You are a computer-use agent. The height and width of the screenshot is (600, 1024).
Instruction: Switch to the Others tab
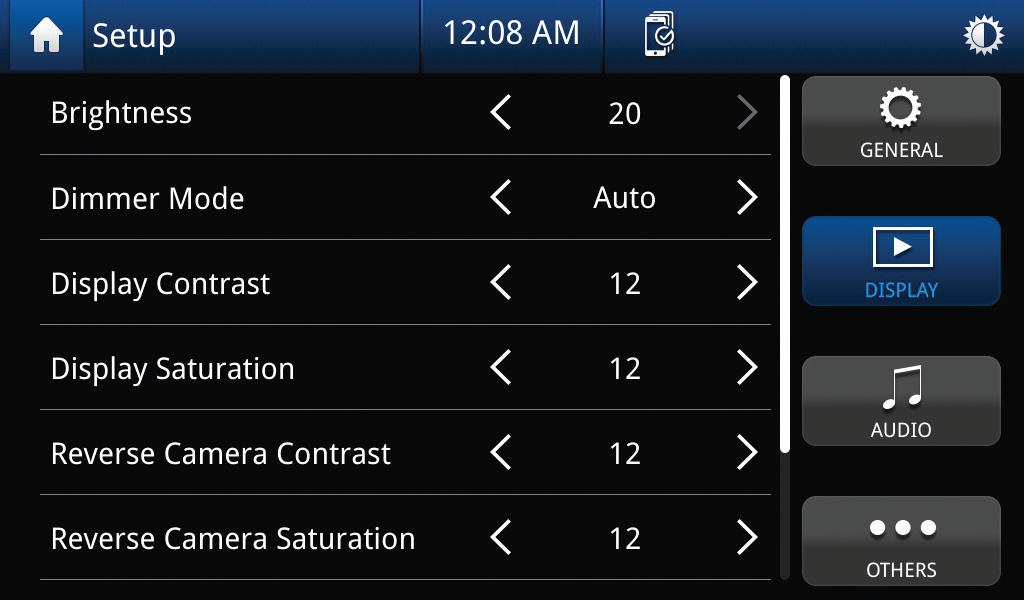(x=901, y=541)
